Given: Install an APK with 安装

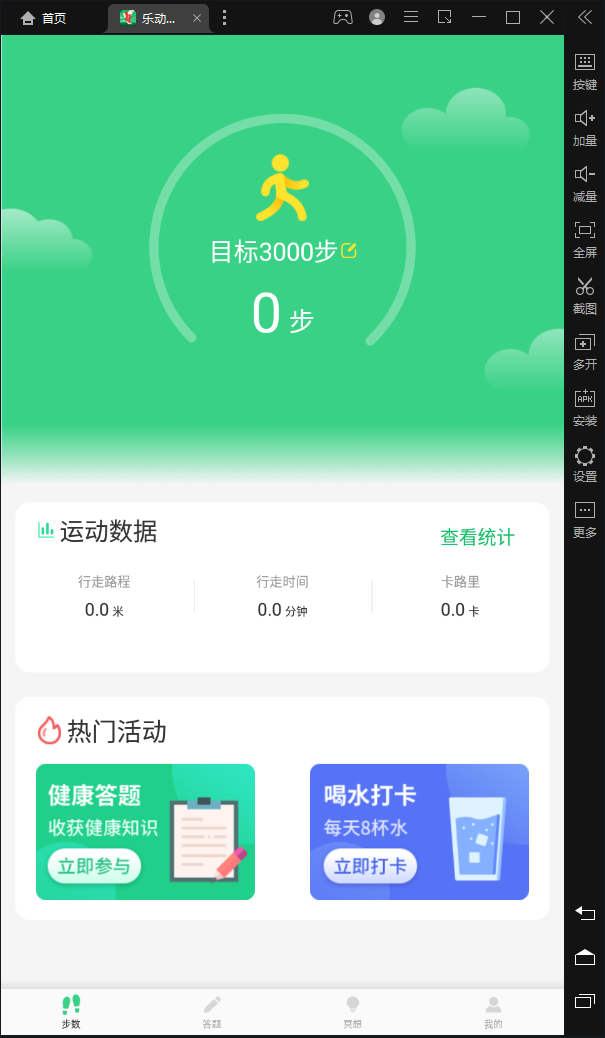Looking at the screenshot, I should click(x=585, y=408).
